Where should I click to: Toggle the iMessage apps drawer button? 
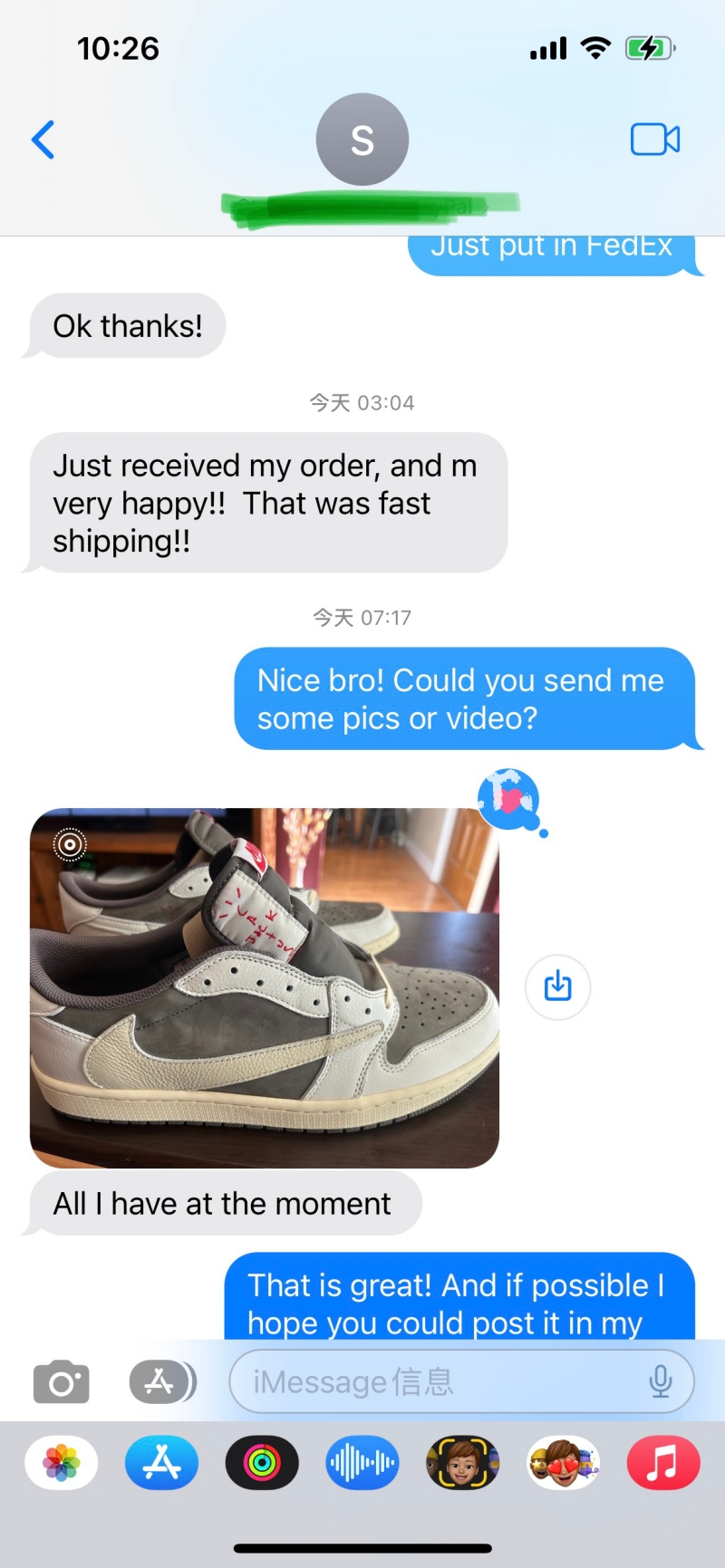(161, 1382)
